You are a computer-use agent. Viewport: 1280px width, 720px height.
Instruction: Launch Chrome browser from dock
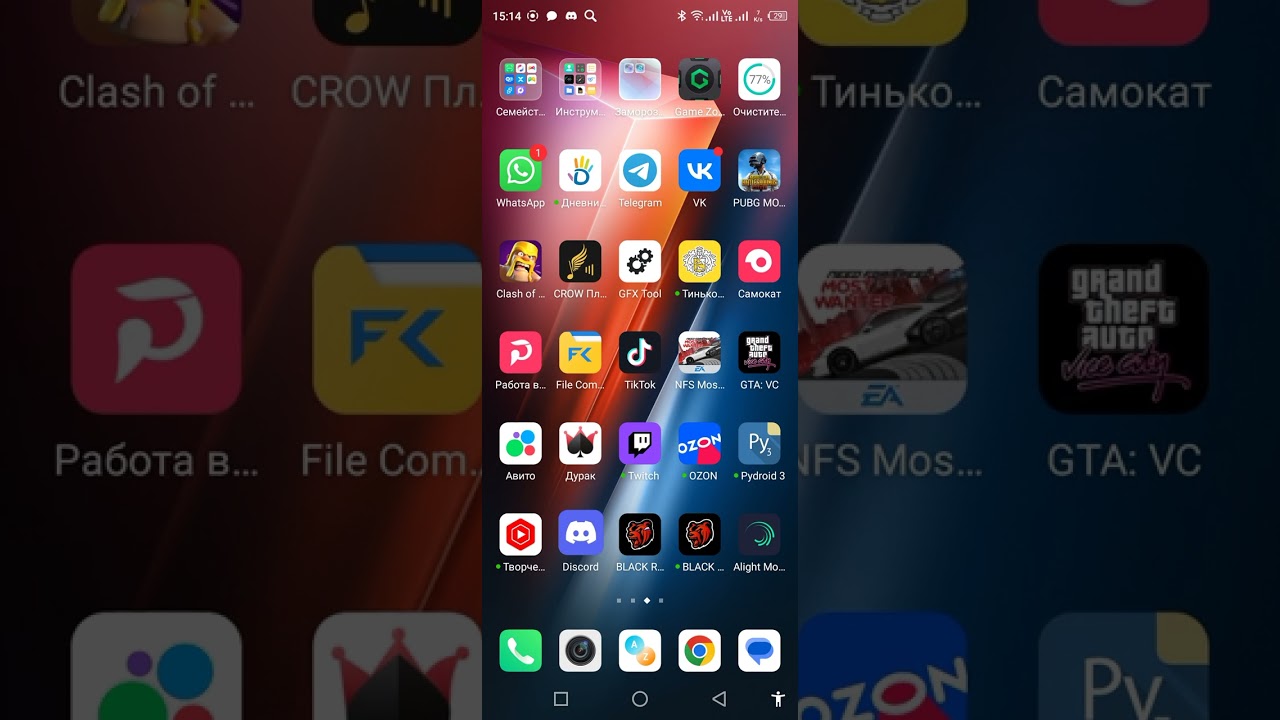point(699,651)
